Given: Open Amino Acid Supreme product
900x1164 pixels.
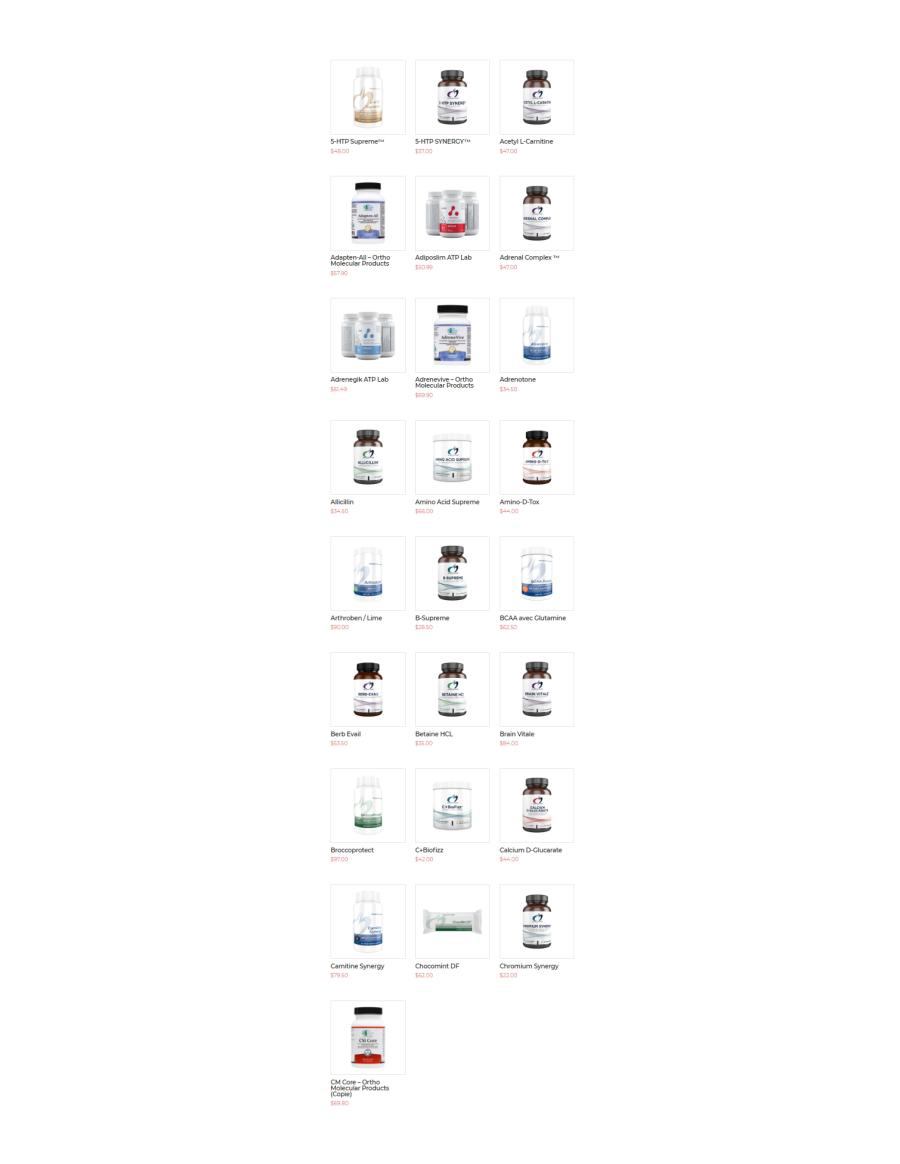Looking at the screenshot, I should 452,457.
